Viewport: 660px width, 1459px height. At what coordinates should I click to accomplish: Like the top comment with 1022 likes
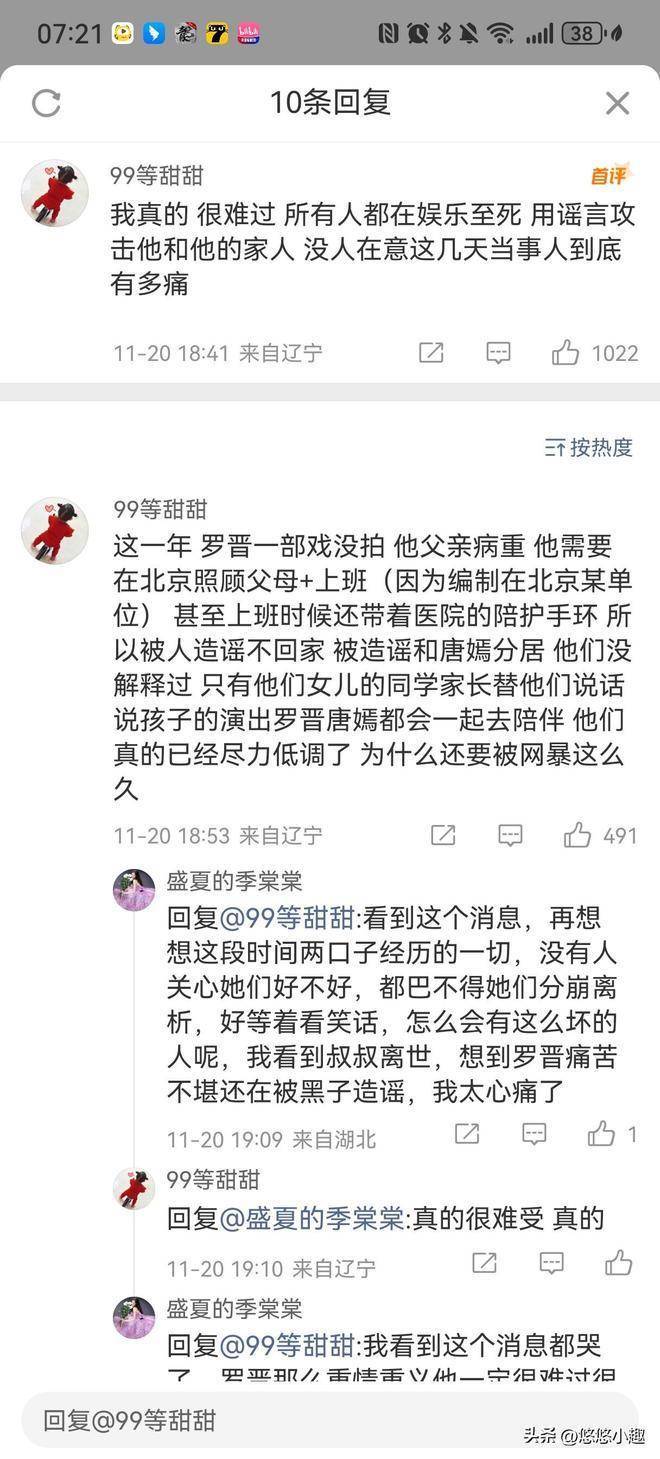pyautogui.click(x=566, y=352)
